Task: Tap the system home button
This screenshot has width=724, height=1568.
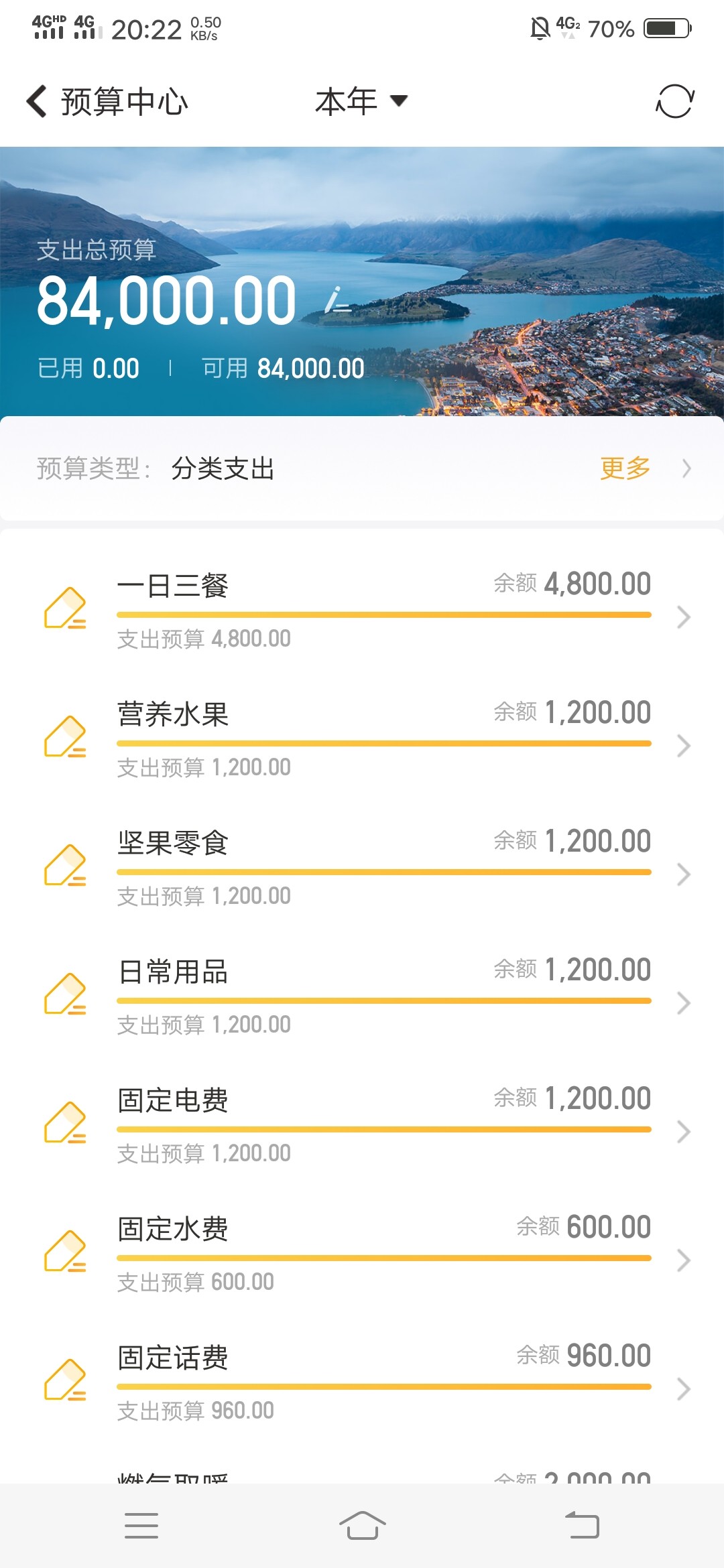Action: point(362,1525)
